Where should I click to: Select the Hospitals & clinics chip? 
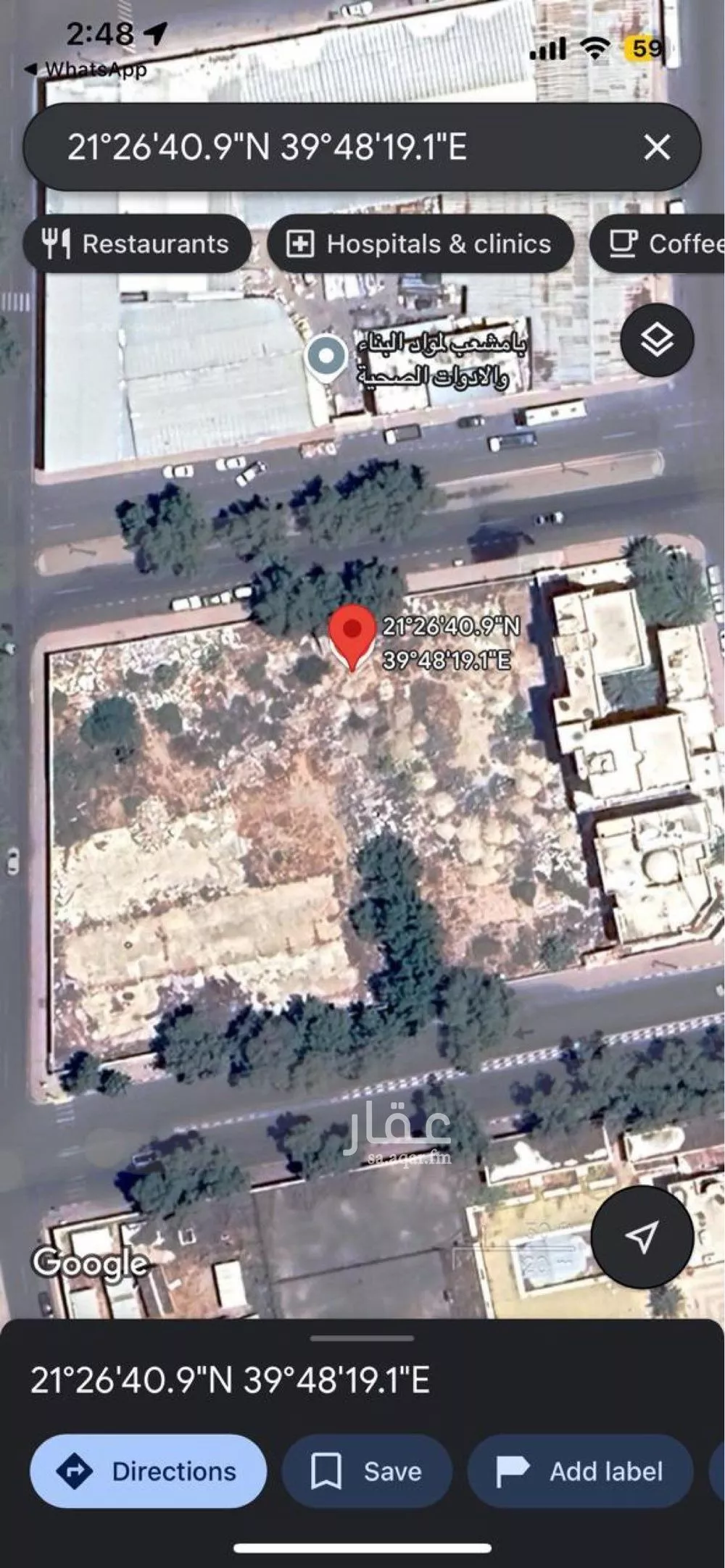click(420, 243)
